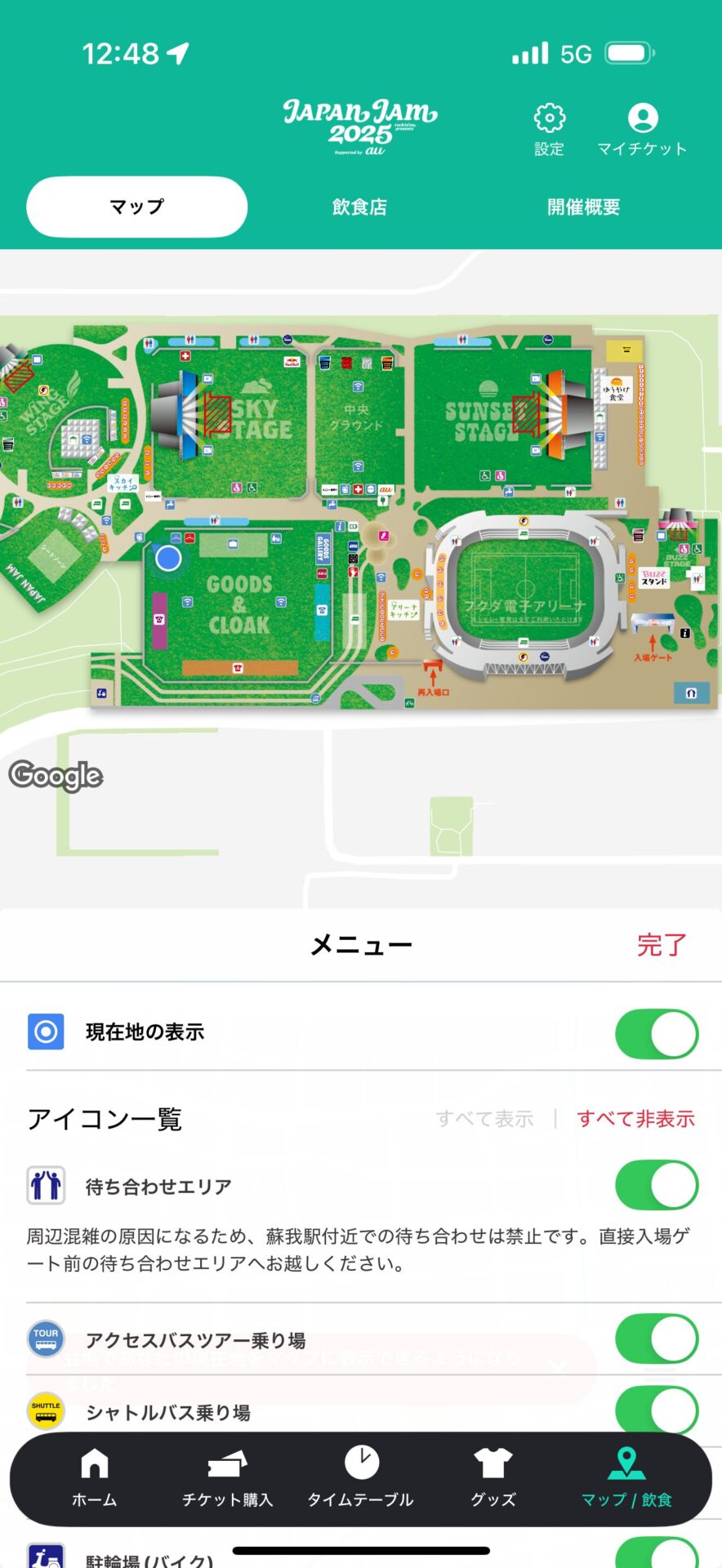The image size is (722, 1568).
Task: Tap すべて非表示 to hide all icons
Action: pyautogui.click(x=635, y=1119)
